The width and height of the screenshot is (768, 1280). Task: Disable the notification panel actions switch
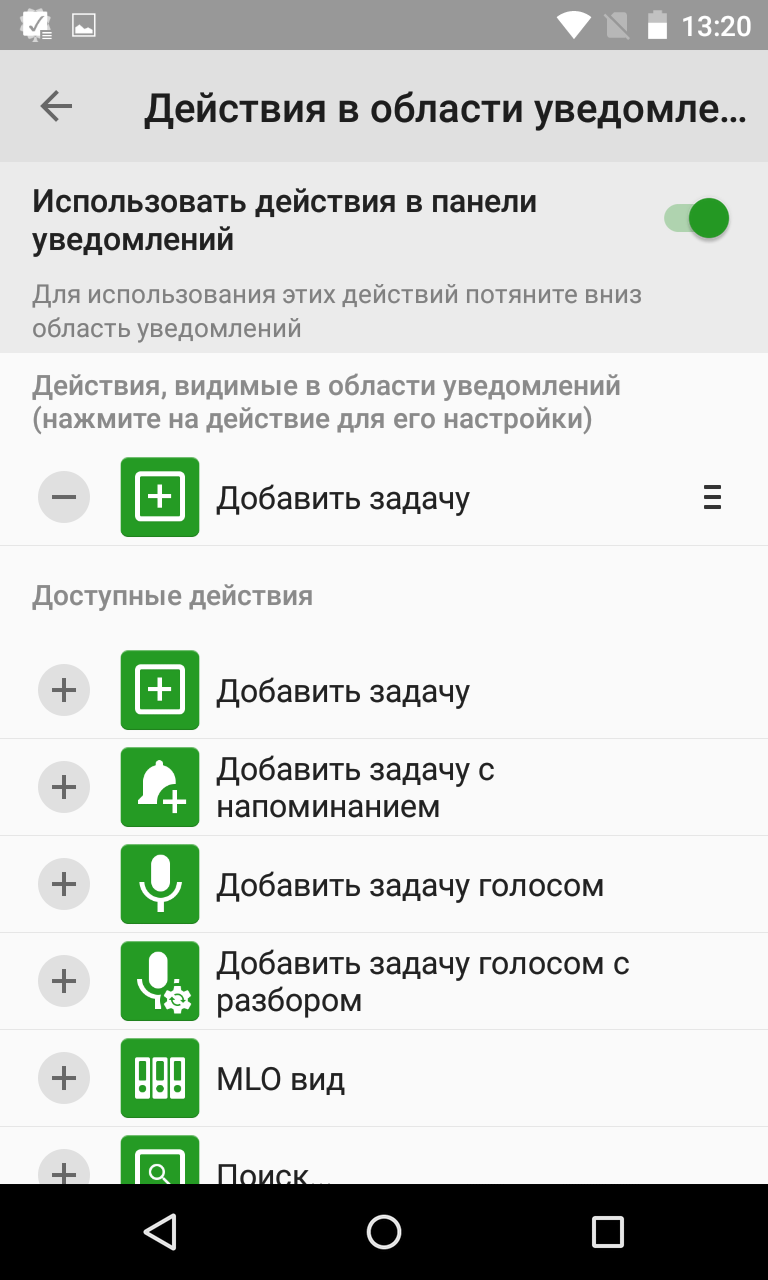click(x=697, y=218)
